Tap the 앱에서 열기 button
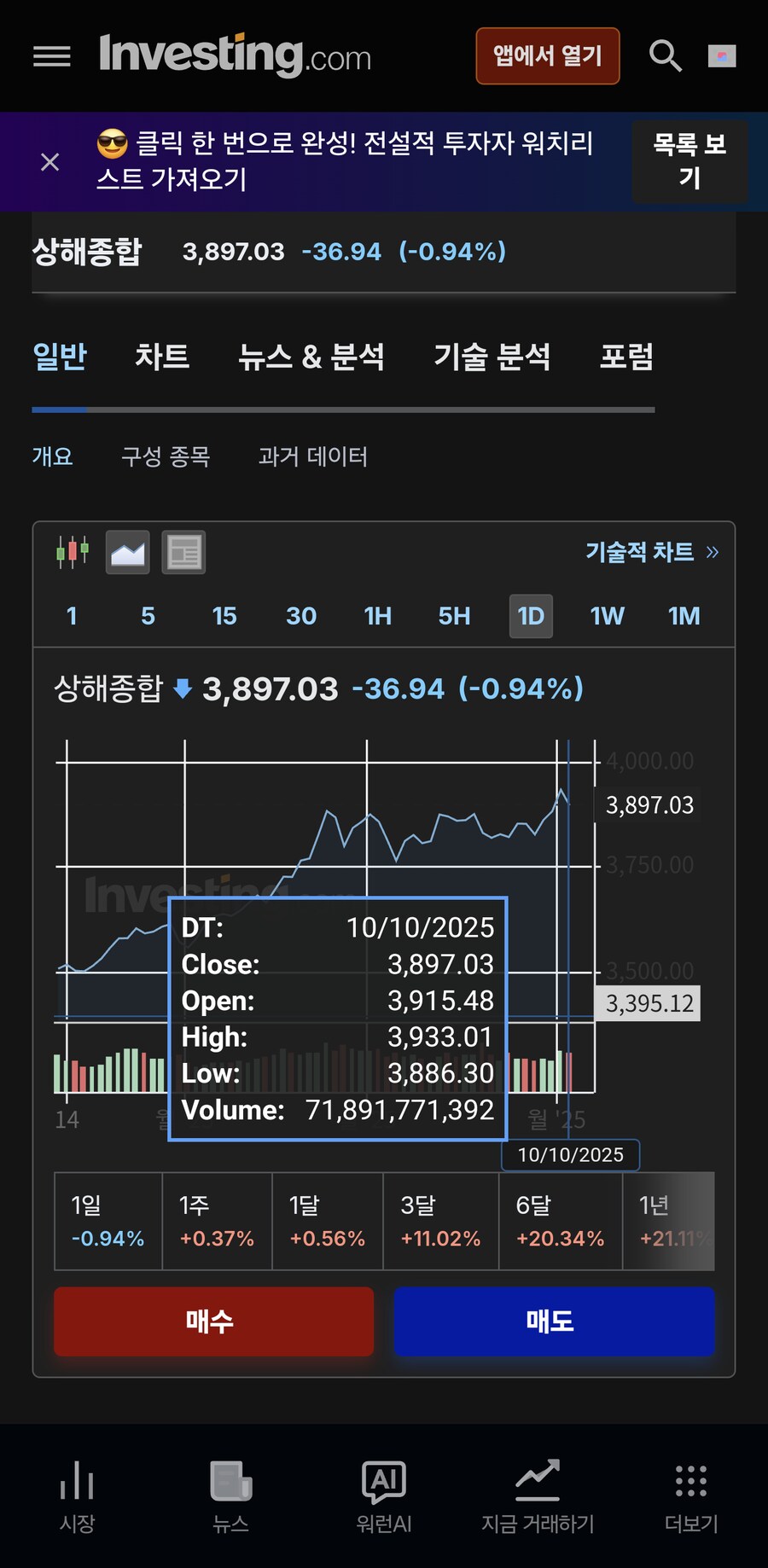The image size is (768, 1568). tap(547, 56)
